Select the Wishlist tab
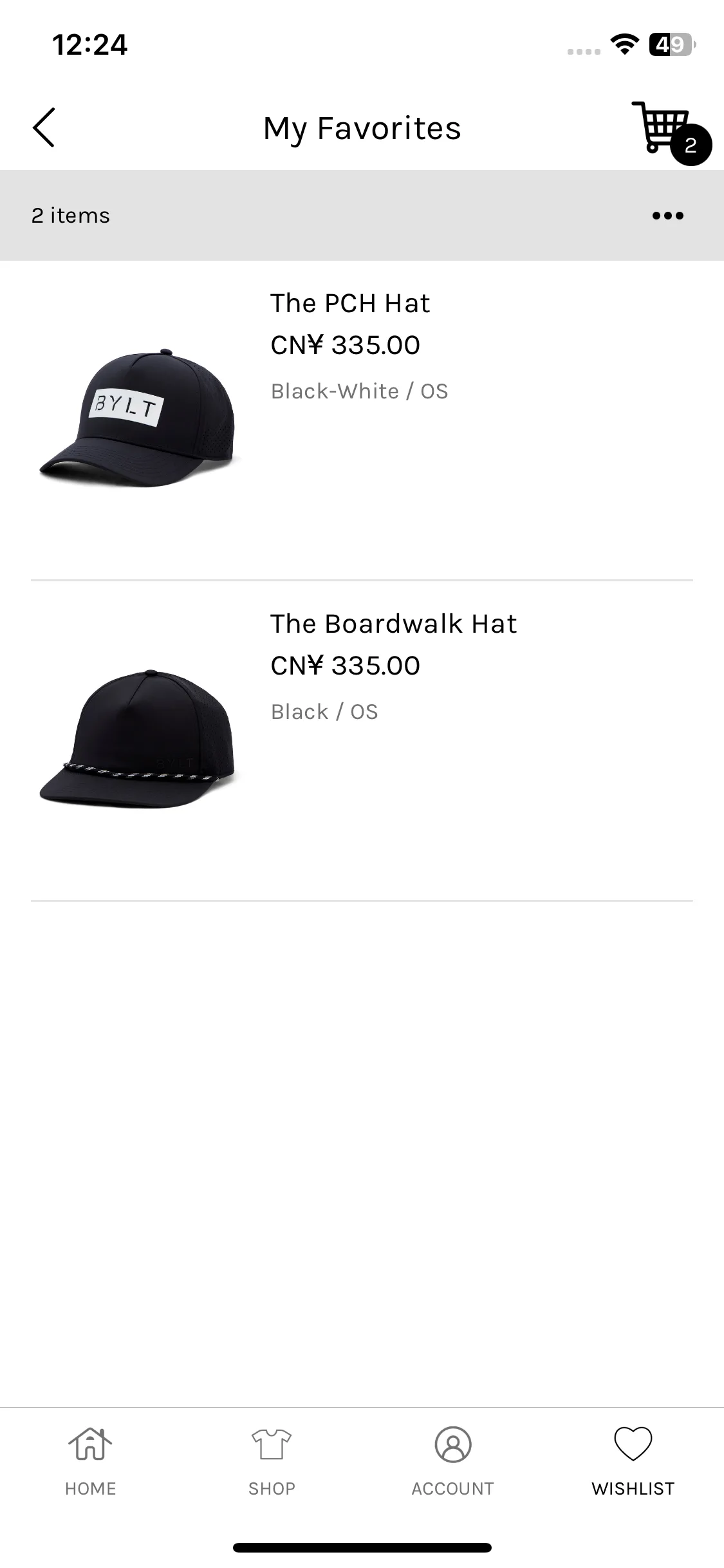 (x=633, y=1460)
